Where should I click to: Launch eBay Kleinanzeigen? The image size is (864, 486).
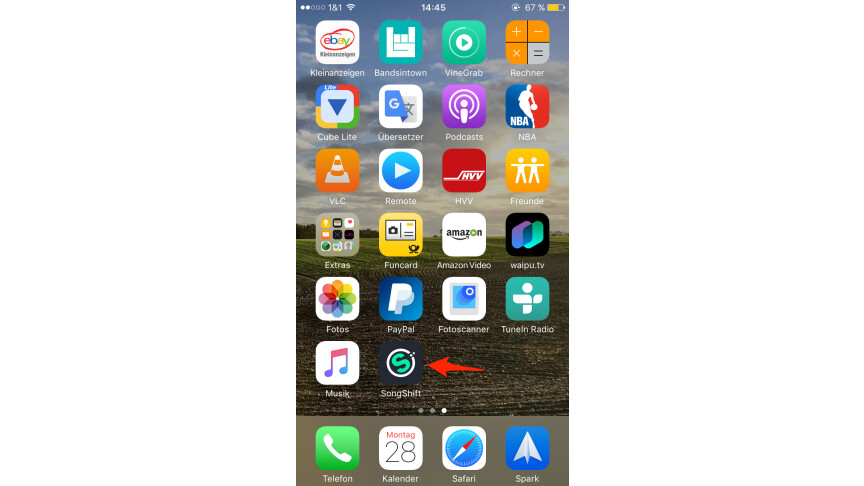pyautogui.click(x=337, y=42)
